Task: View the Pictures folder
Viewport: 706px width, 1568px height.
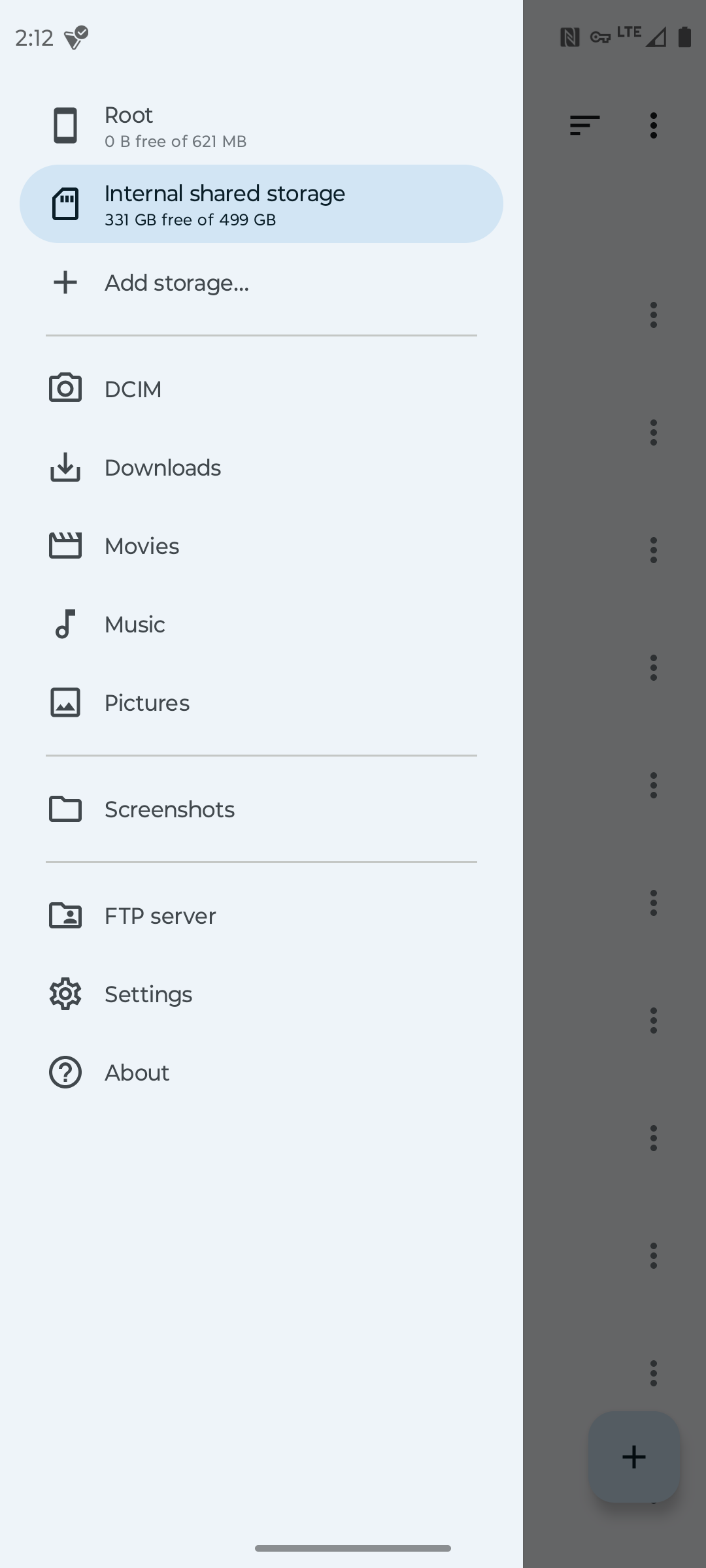Action: pos(261,702)
